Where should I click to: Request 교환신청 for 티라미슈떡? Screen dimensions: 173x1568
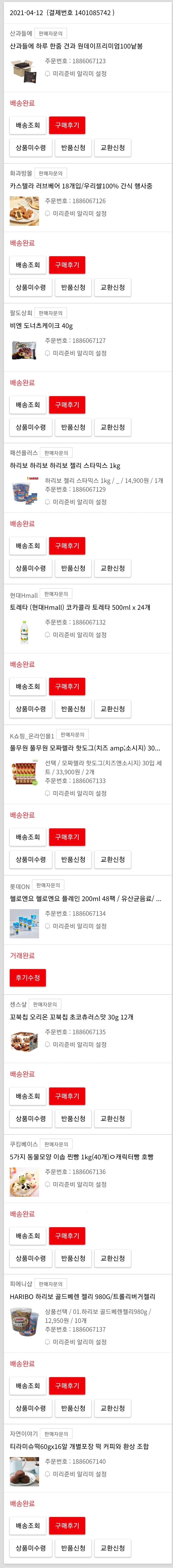coord(113,1548)
